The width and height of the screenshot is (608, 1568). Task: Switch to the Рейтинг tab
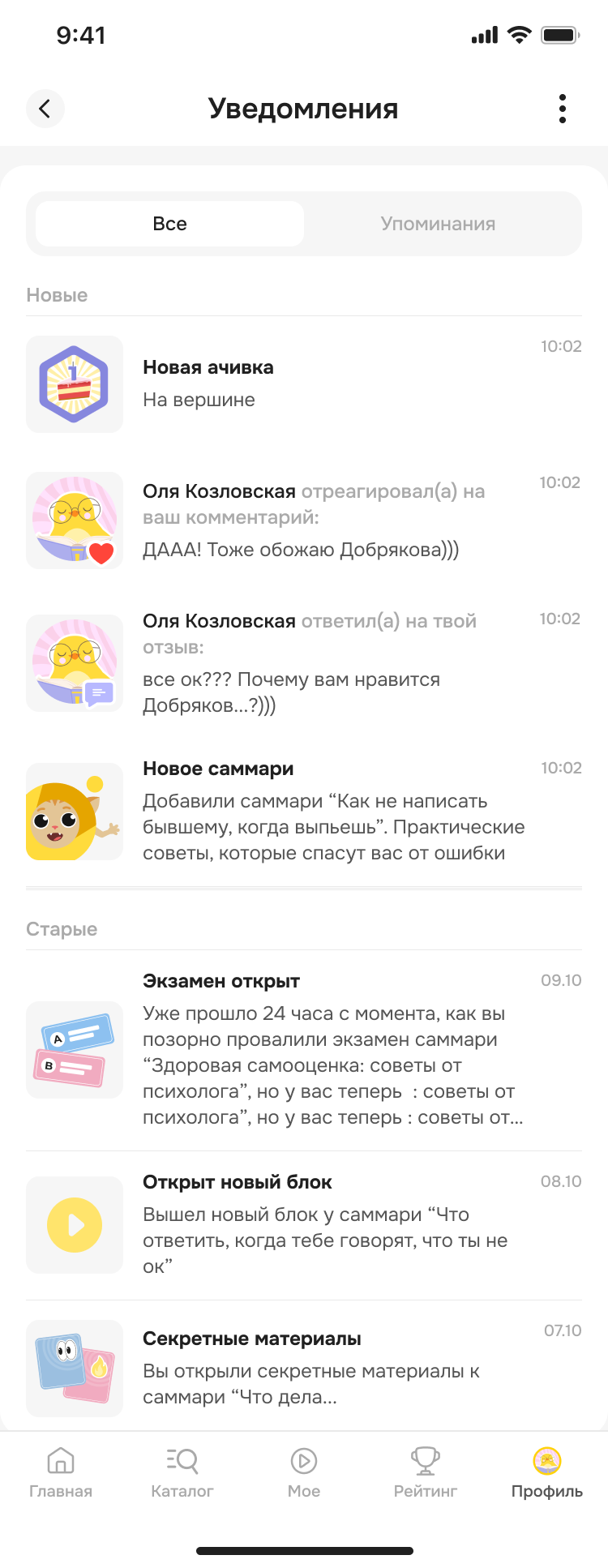pyautogui.click(x=426, y=1472)
